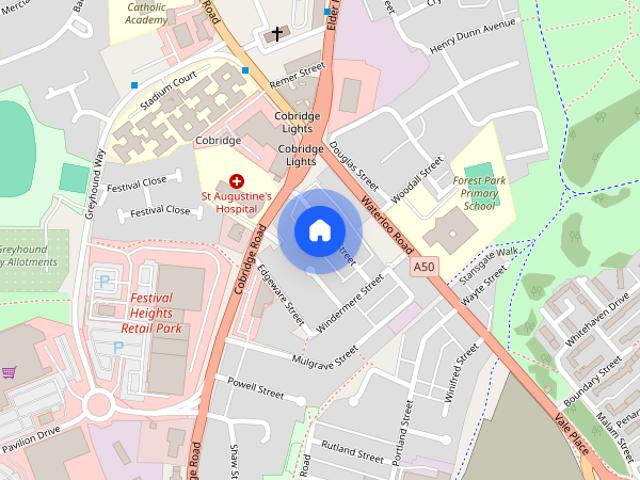Tap the home location marker
Viewport: 640px width, 480px height.
click(x=319, y=231)
